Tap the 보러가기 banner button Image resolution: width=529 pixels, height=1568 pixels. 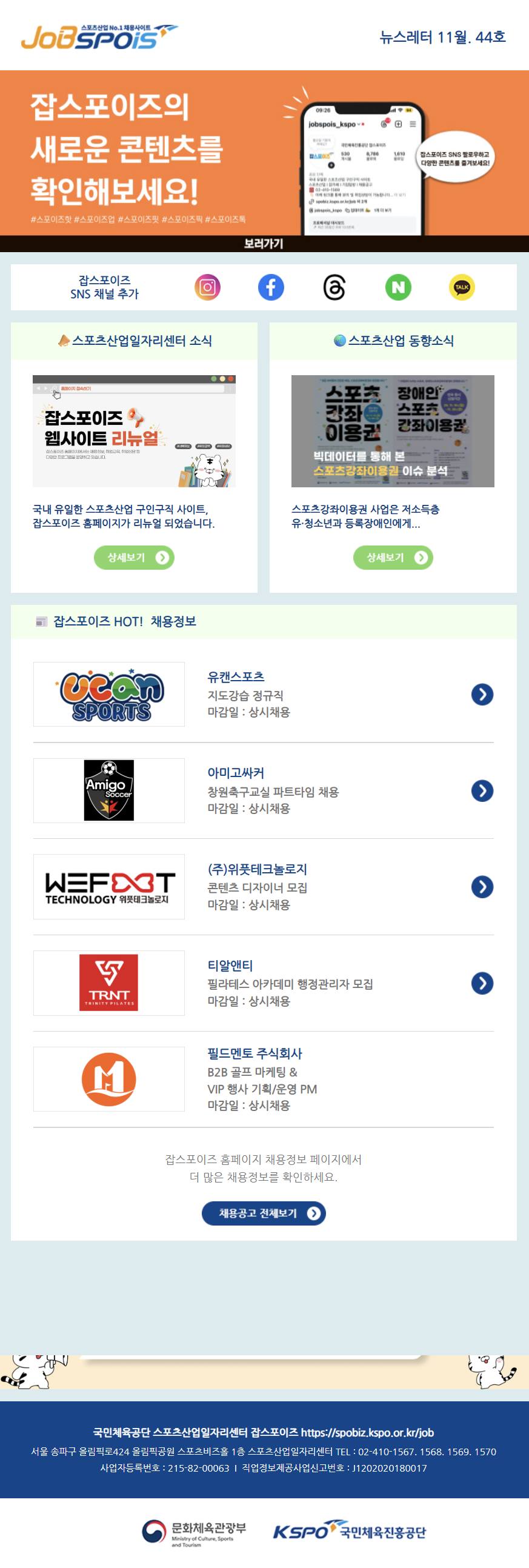264,244
